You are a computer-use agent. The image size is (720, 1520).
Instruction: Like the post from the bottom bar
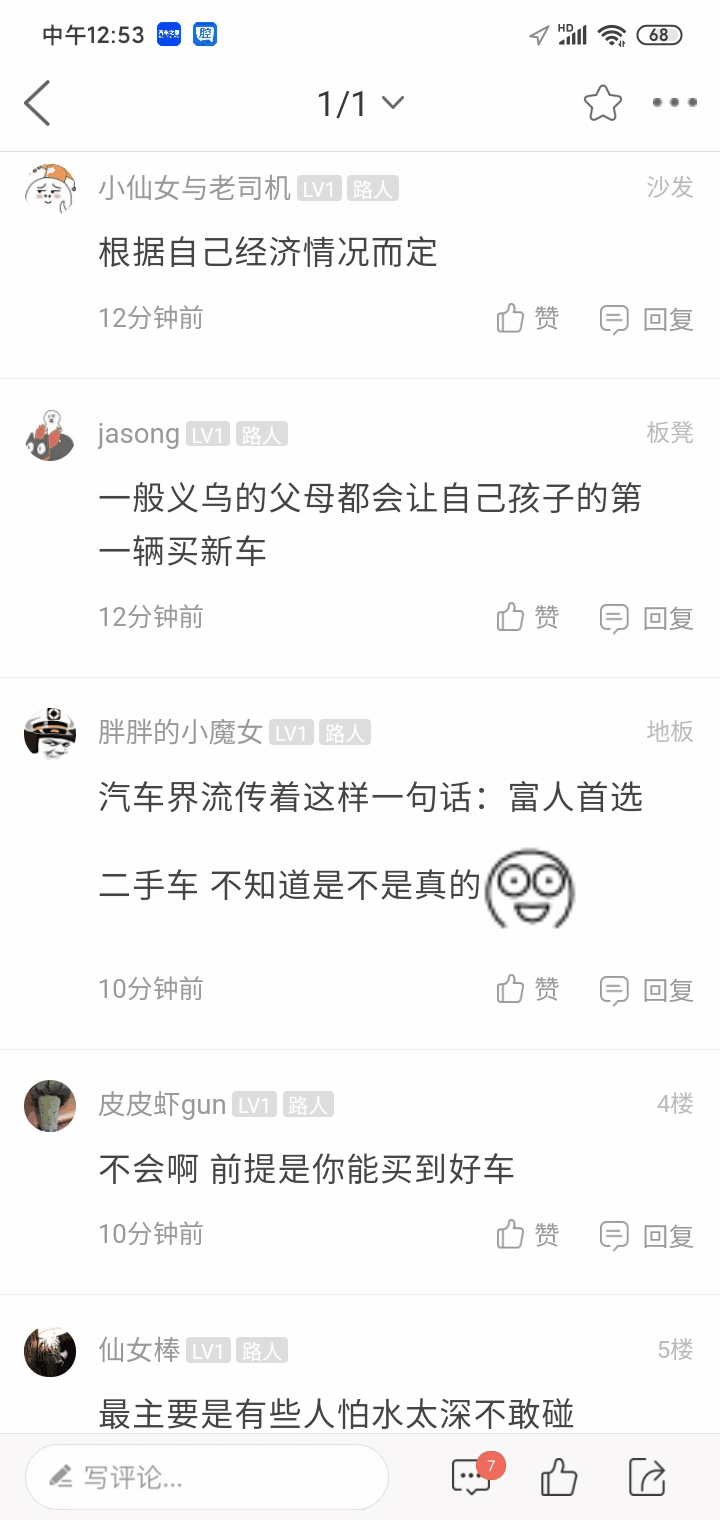pos(559,1477)
